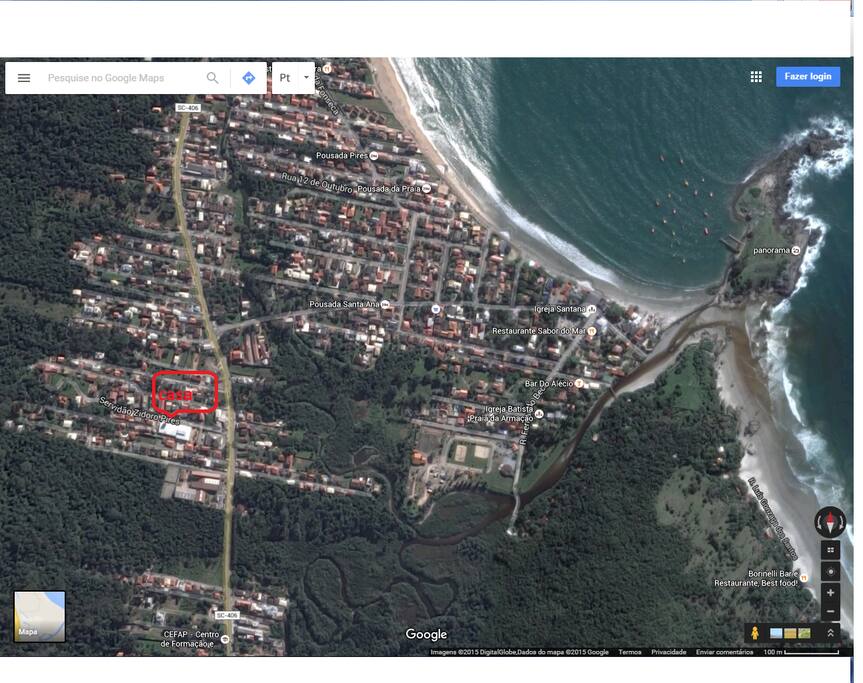Open the hamburger menu
863x683 pixels.
coord(24,78)
